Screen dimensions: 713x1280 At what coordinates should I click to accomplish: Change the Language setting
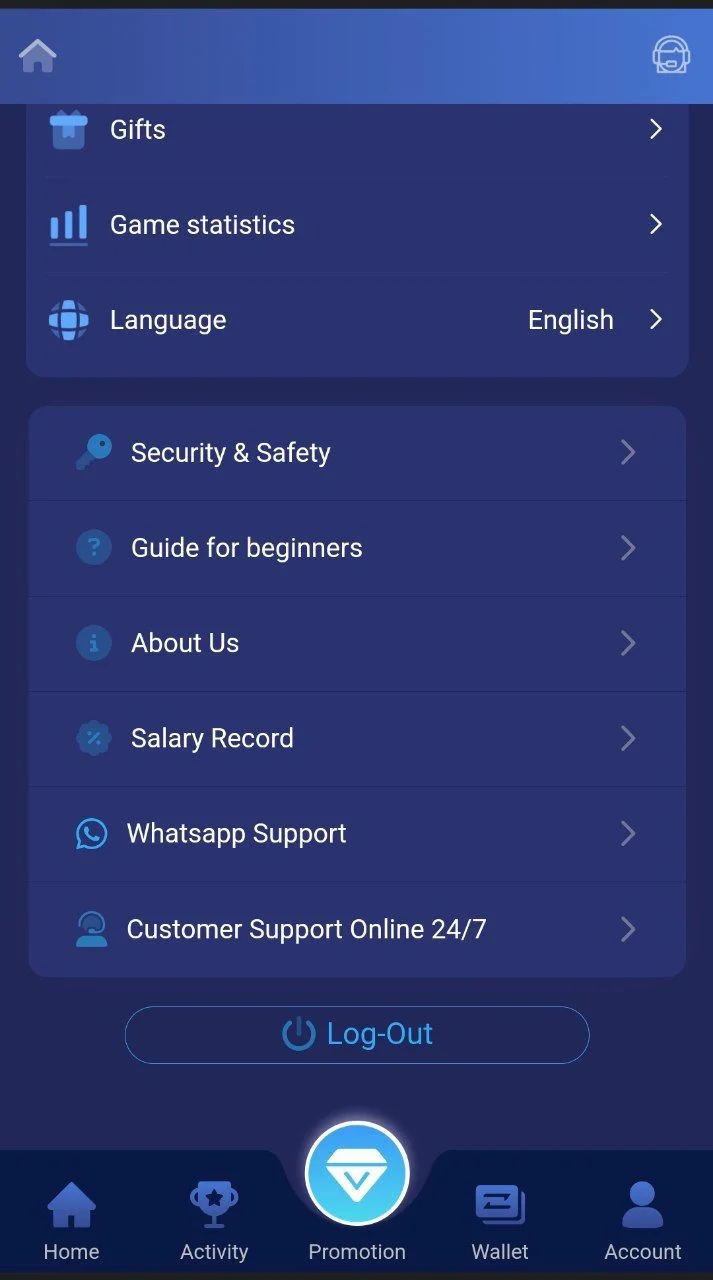click(x=356, y=320)
